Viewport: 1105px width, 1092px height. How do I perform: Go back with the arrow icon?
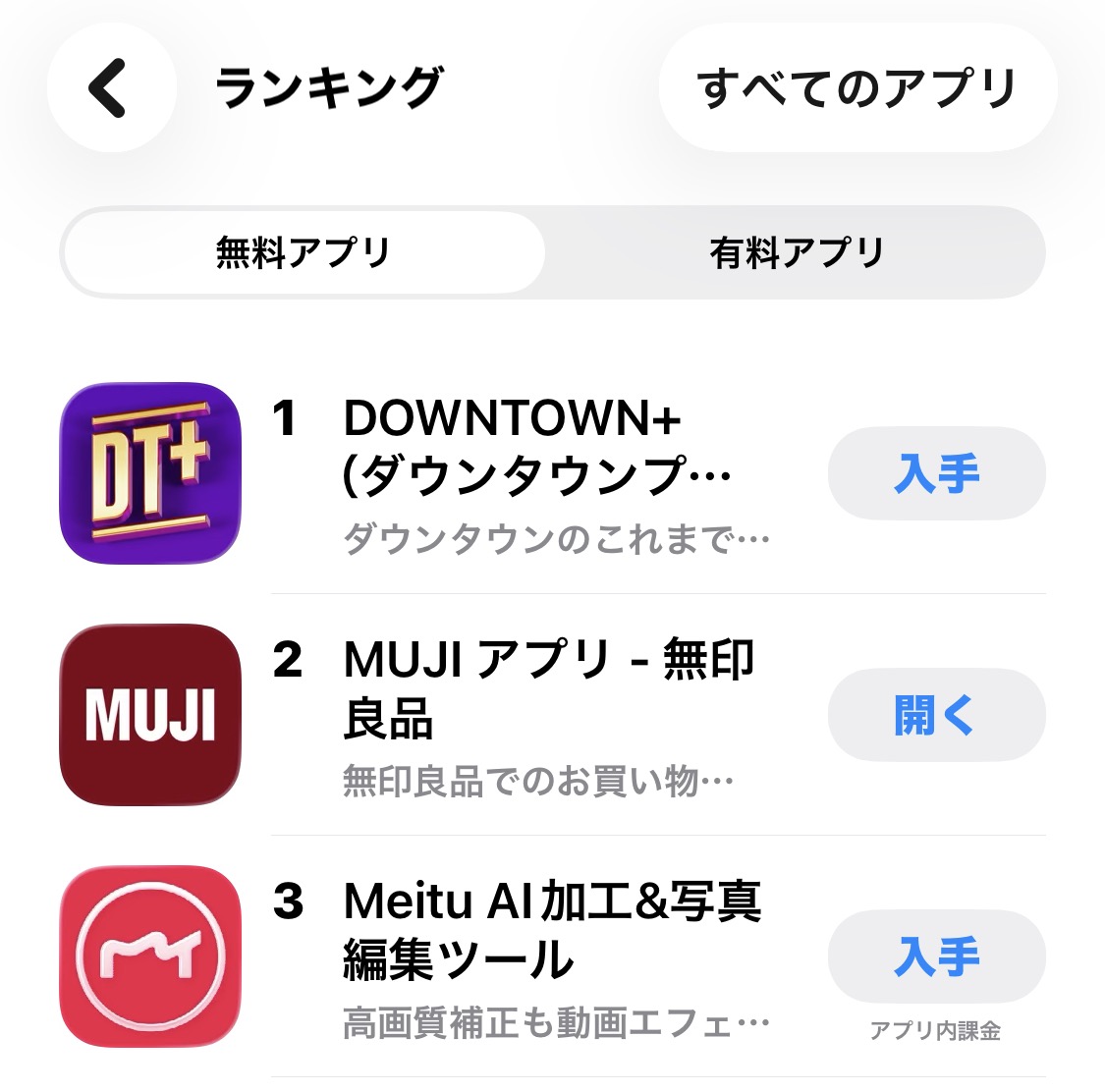111,88
